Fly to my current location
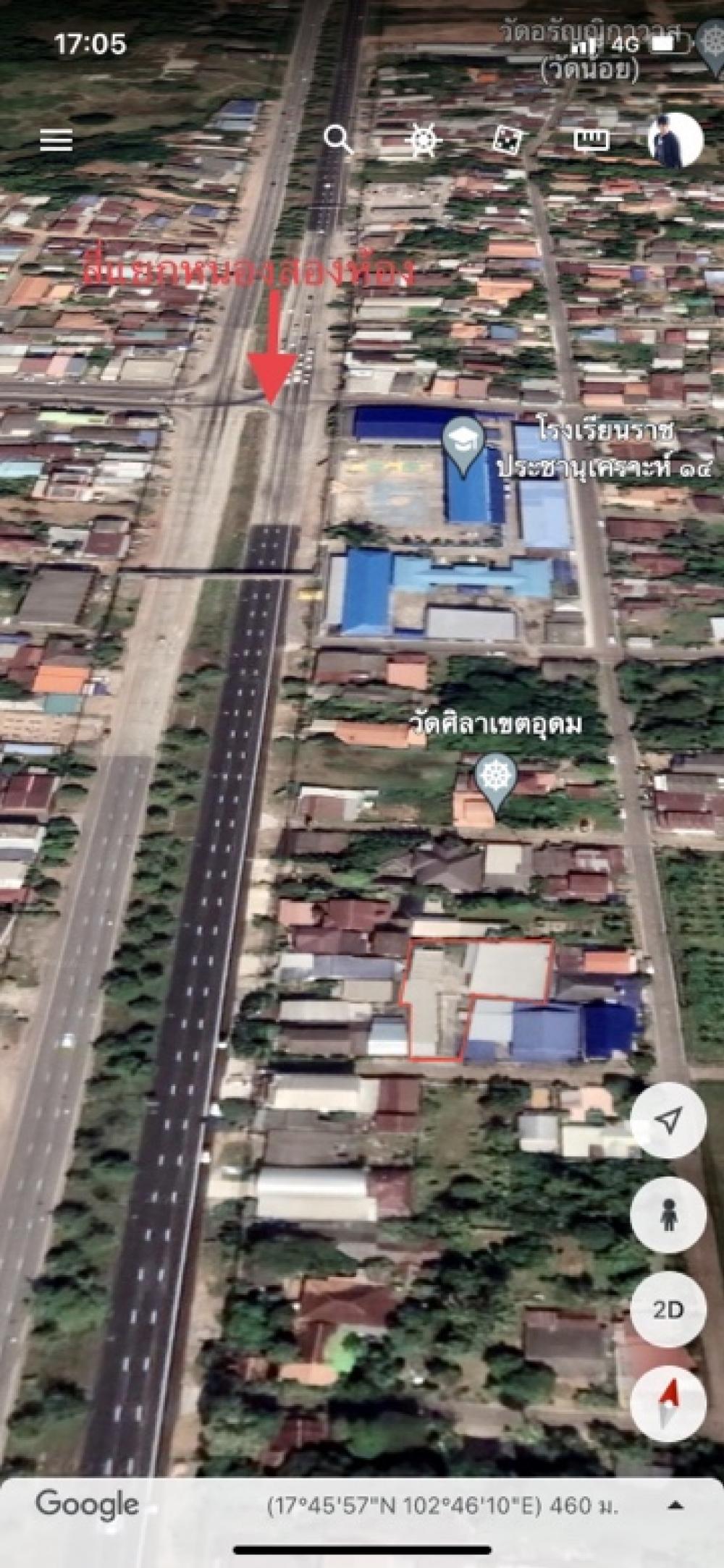 (x=668, y=1120)
